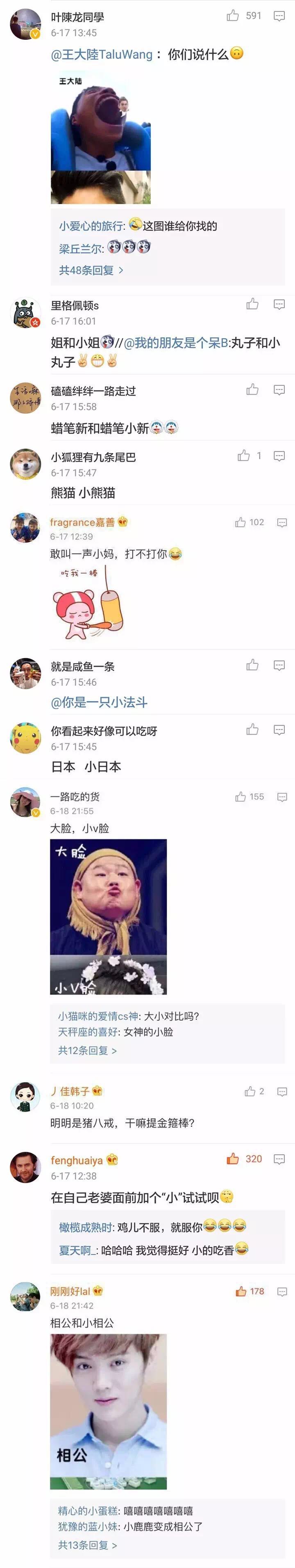295x1568 pixels.
Task: Reply to 叶陳龙同學's comment
Action: 279,16
